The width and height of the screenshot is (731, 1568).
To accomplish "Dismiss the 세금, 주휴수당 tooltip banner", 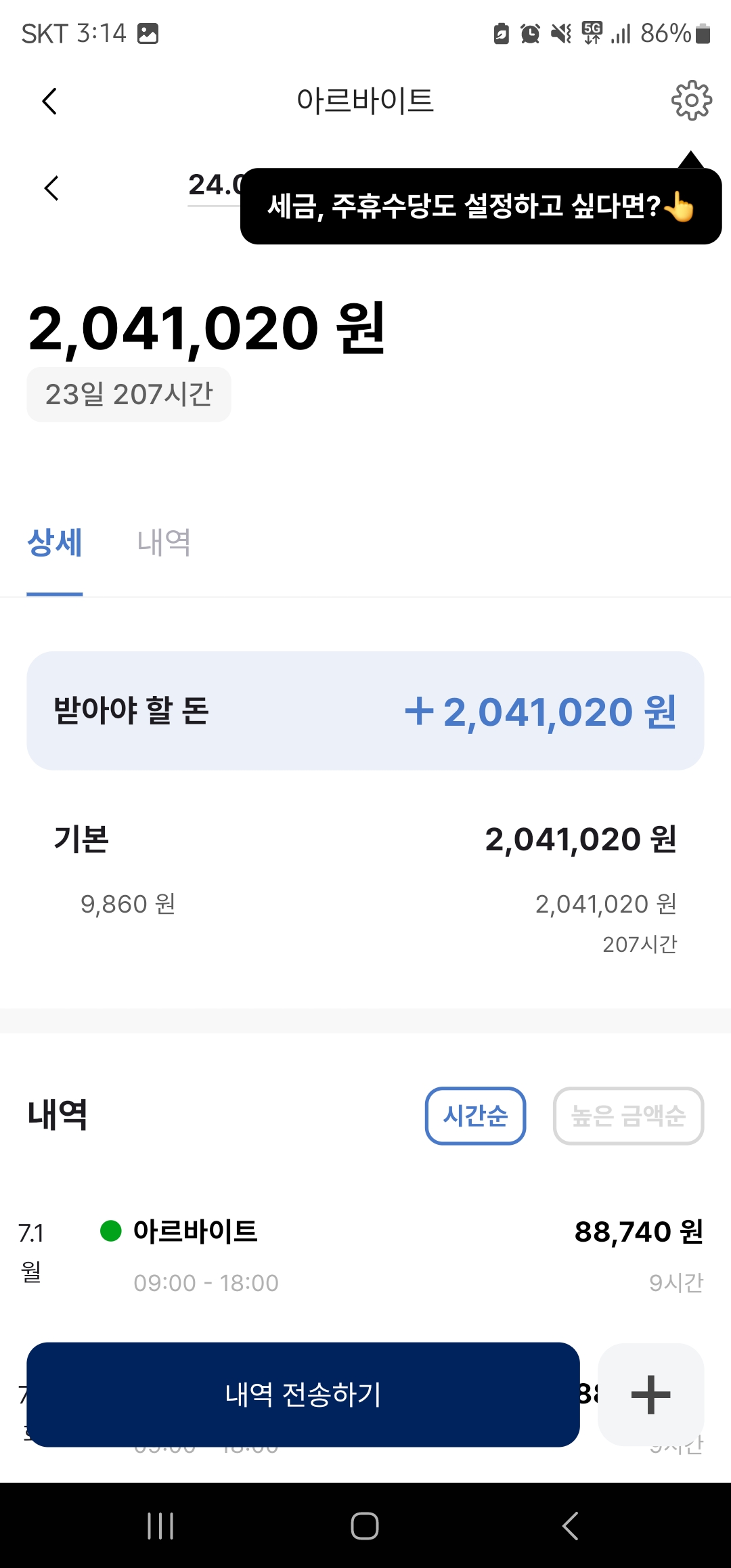I will coord(478,206).
